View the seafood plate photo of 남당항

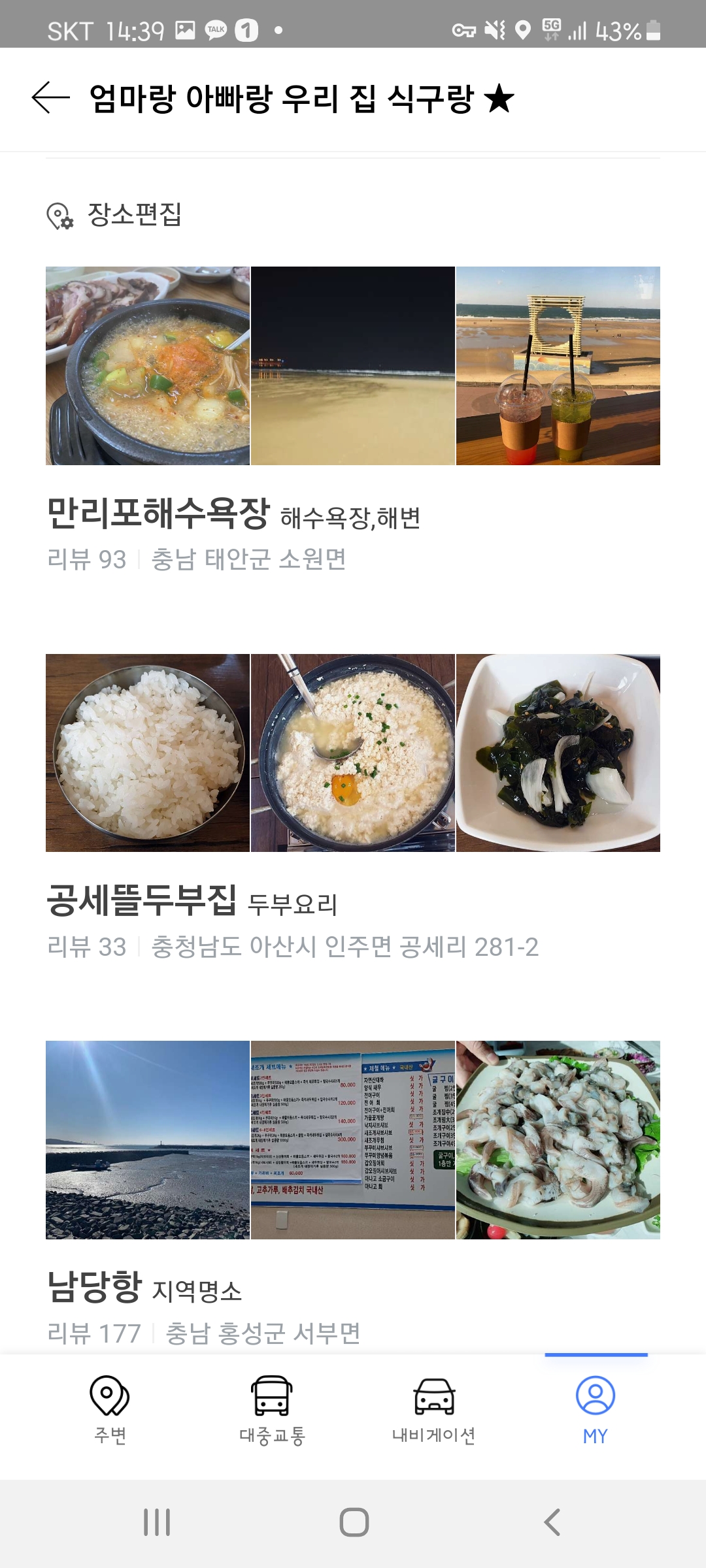click(558, 1139)
